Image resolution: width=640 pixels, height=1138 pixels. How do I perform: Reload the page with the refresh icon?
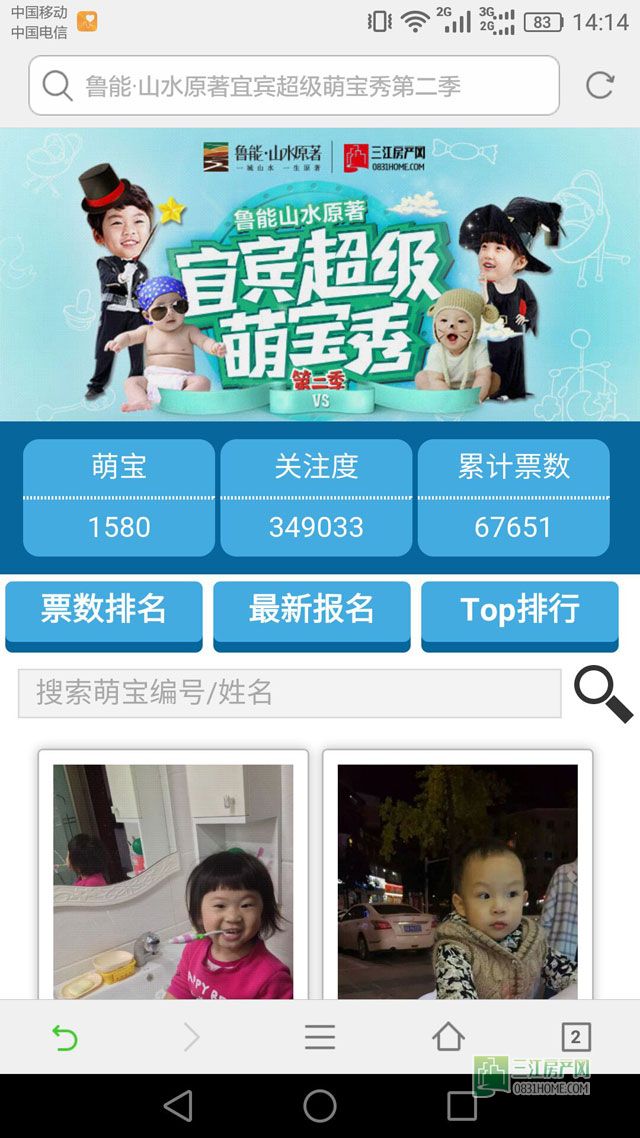coord(599,86)
